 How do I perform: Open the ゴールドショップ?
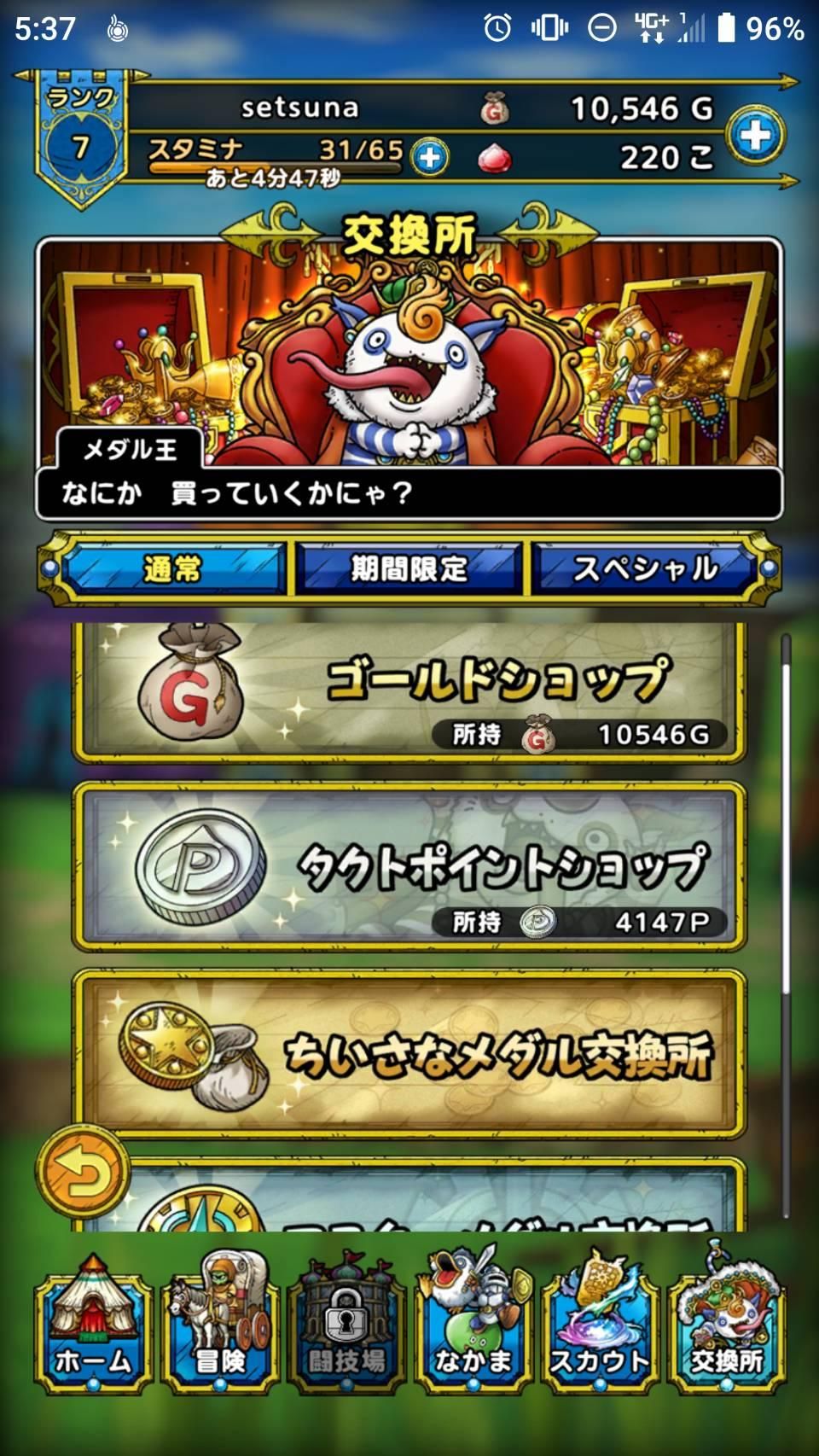(409, 691)
